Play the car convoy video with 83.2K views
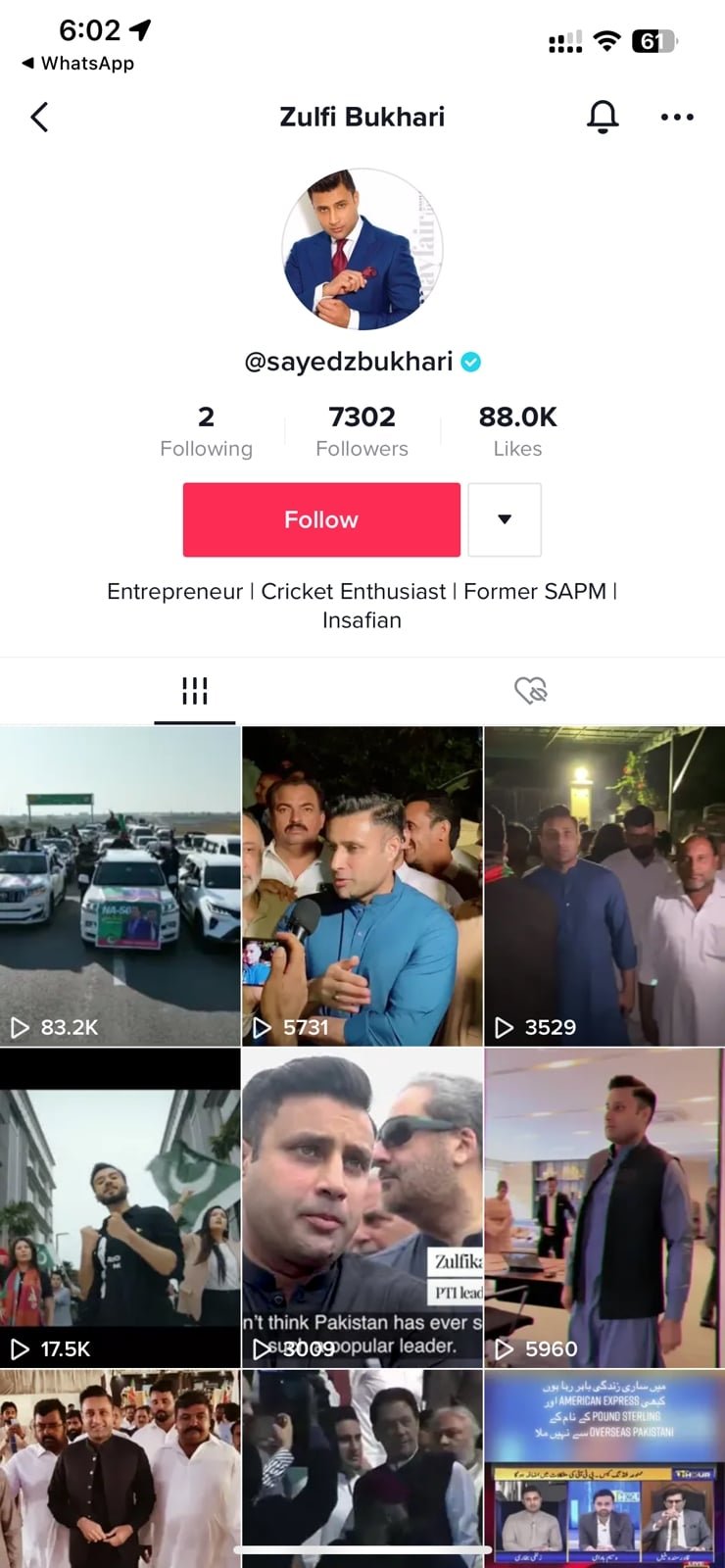Viewport: 725px width, 1568px height. [x=120, y=887]
